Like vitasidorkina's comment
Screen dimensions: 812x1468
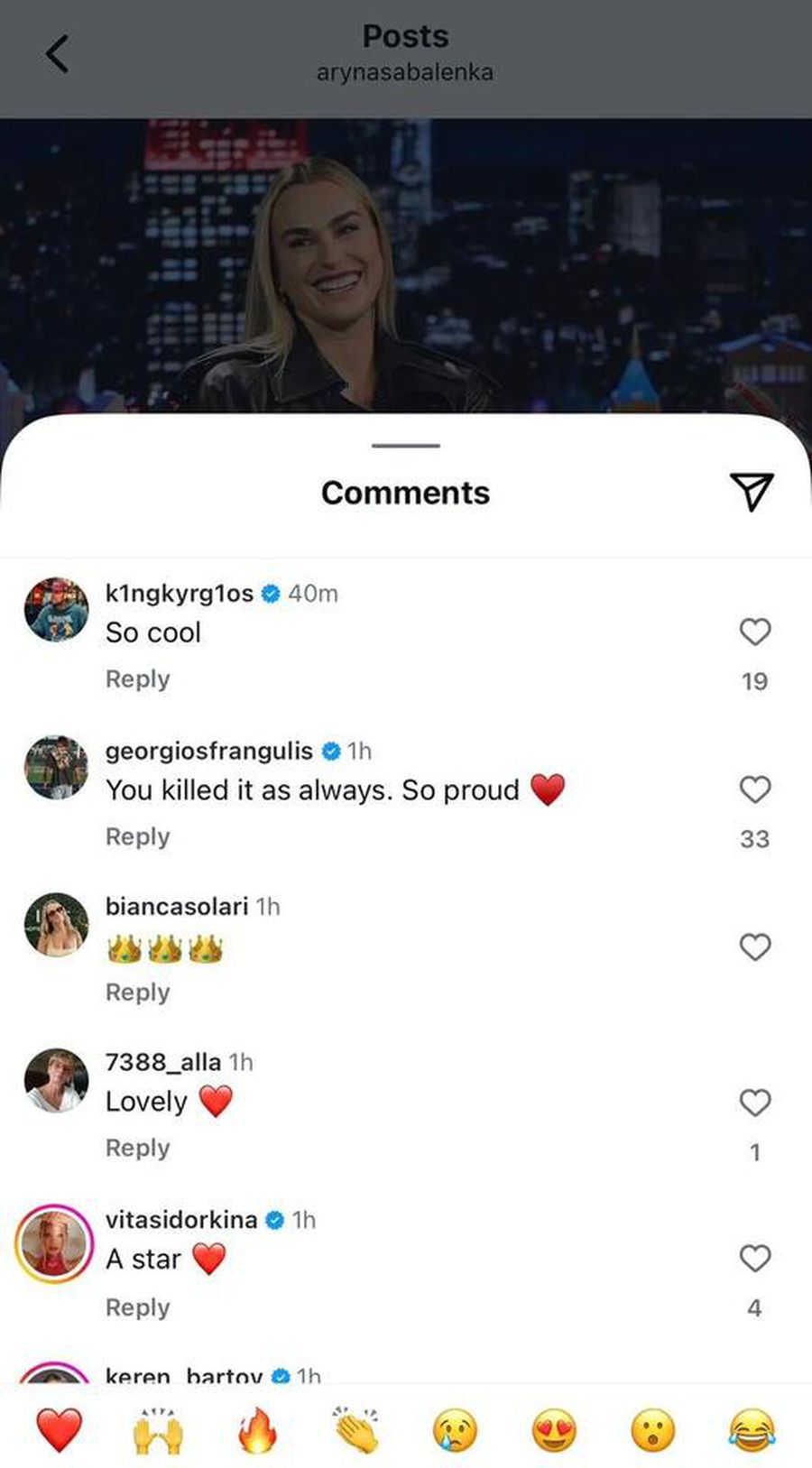[754, 1258]
